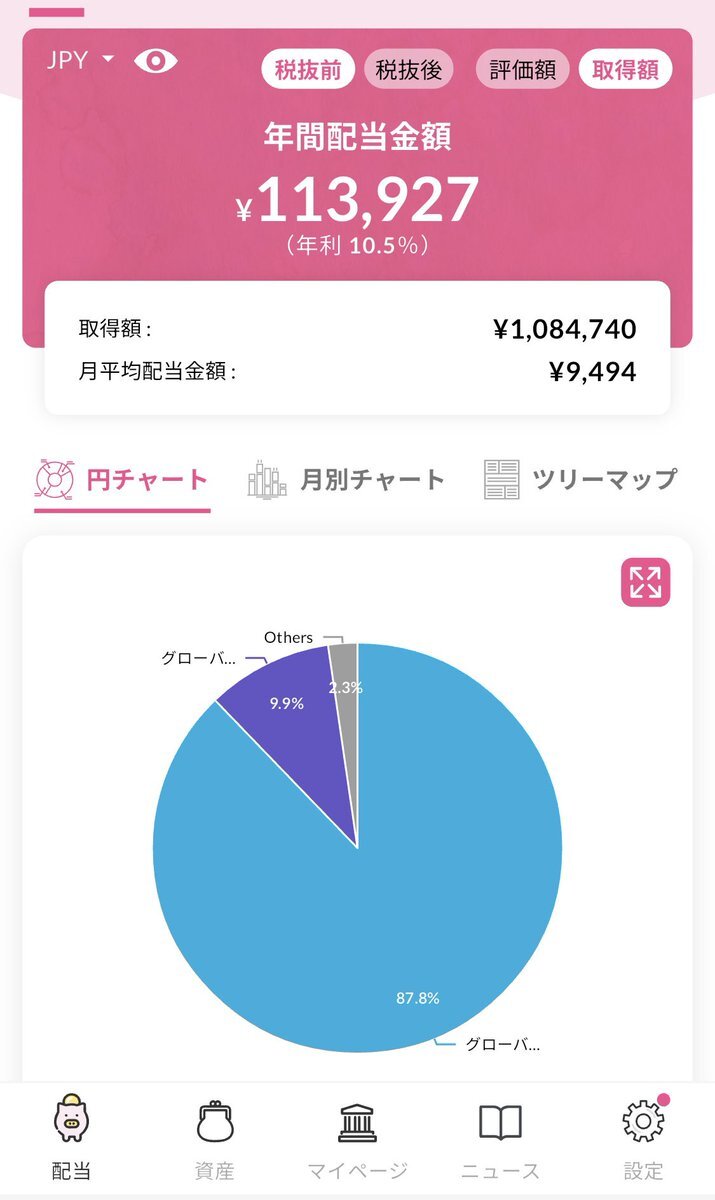
Task: Show the 円チャート tab
Action: click(122, 480)
